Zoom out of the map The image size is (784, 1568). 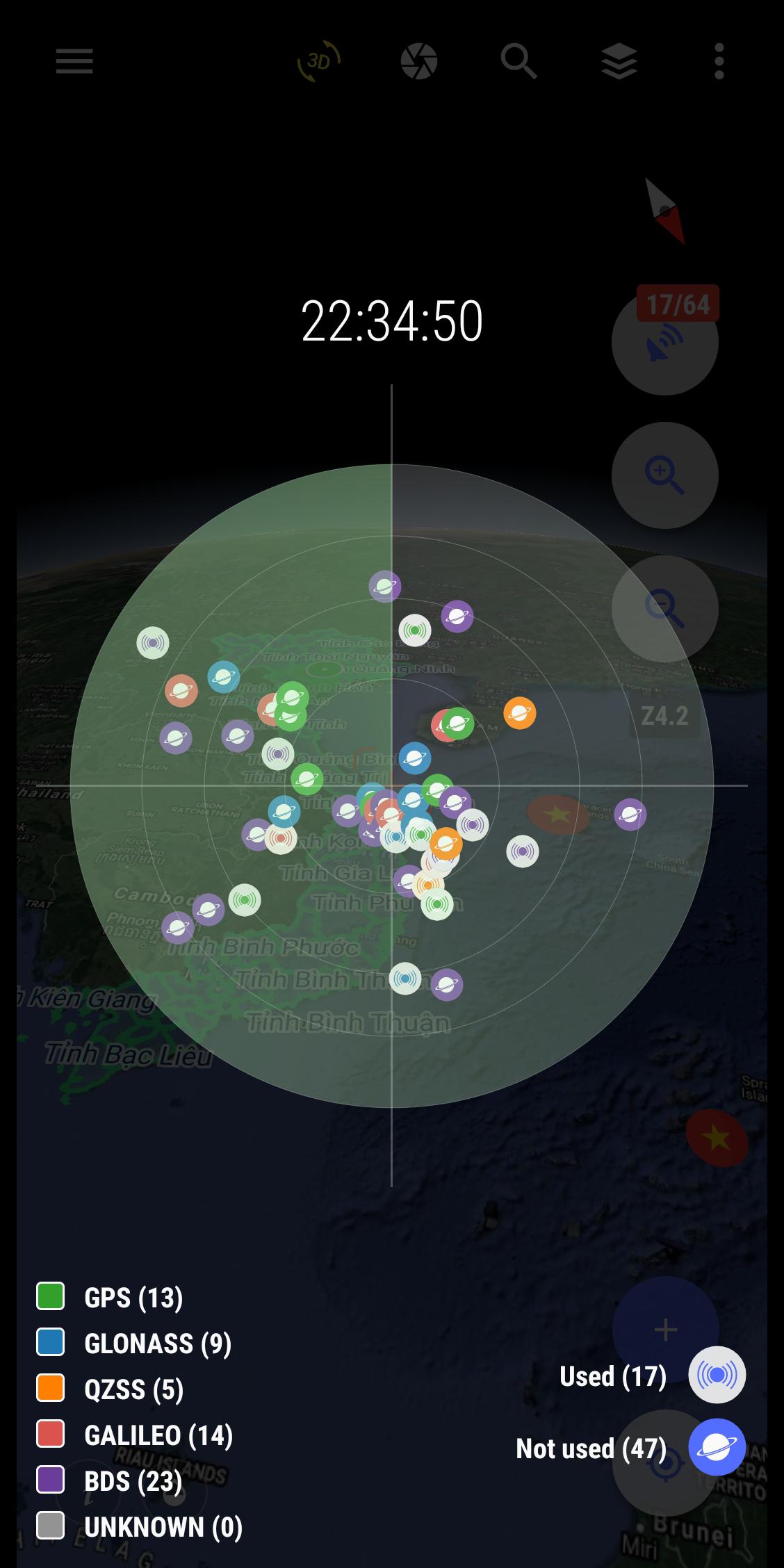(664, 608)
